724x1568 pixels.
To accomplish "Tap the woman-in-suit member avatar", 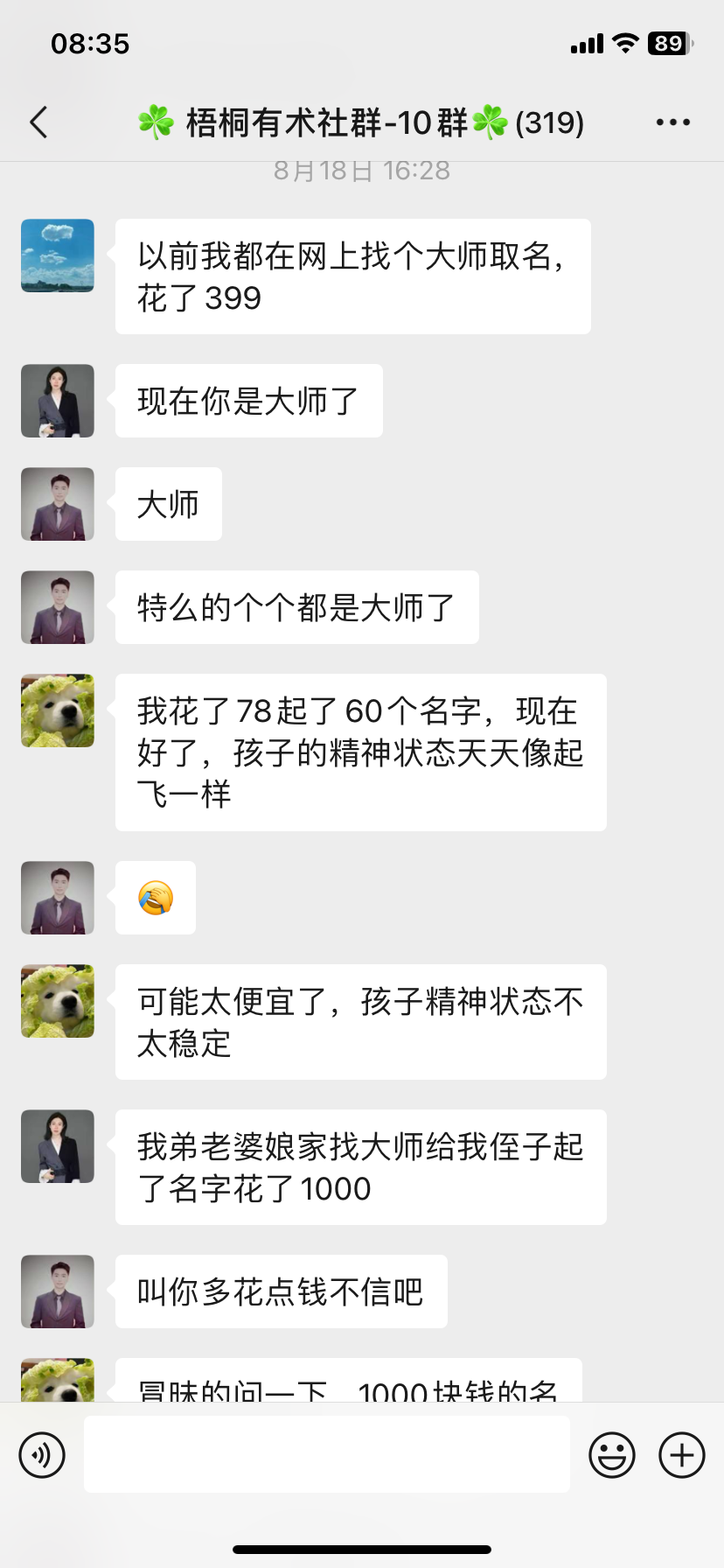I will pyautogui.click(x=57, y=401).
